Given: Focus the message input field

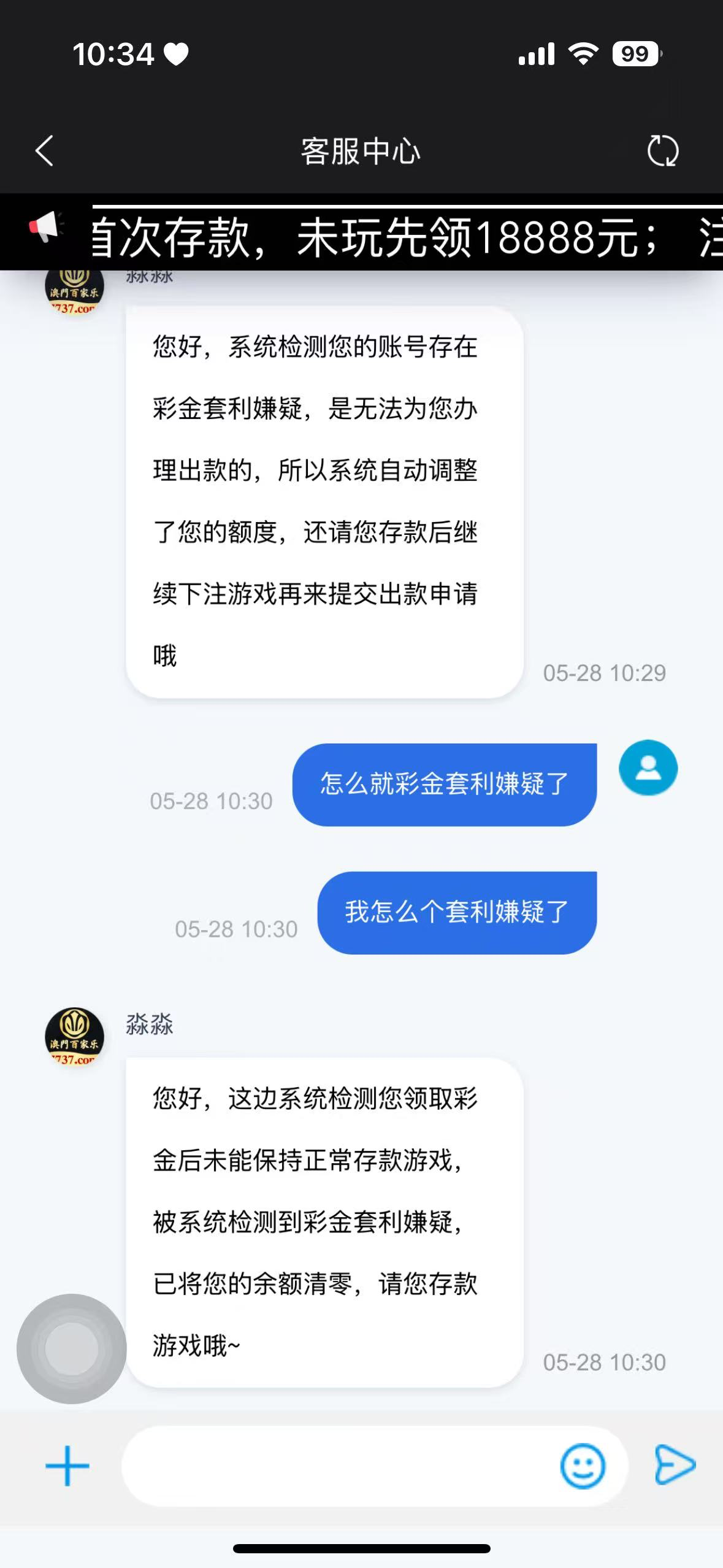Looking at the screenshot, I should tap(337, 1466).
